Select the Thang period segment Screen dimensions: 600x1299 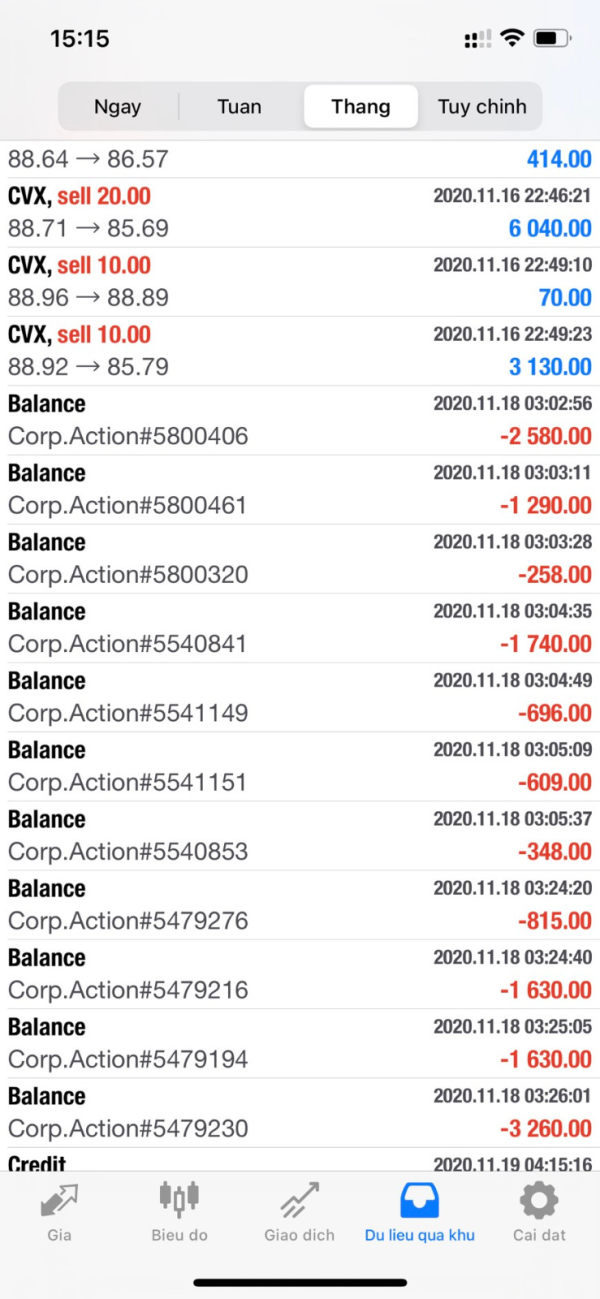[361, 106]
